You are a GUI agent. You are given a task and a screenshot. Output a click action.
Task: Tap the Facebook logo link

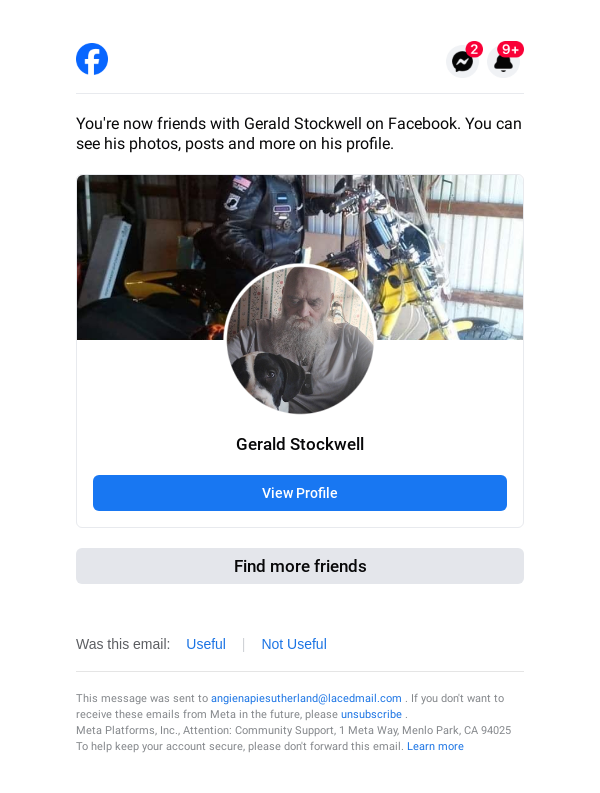click(x=92, y=60)
